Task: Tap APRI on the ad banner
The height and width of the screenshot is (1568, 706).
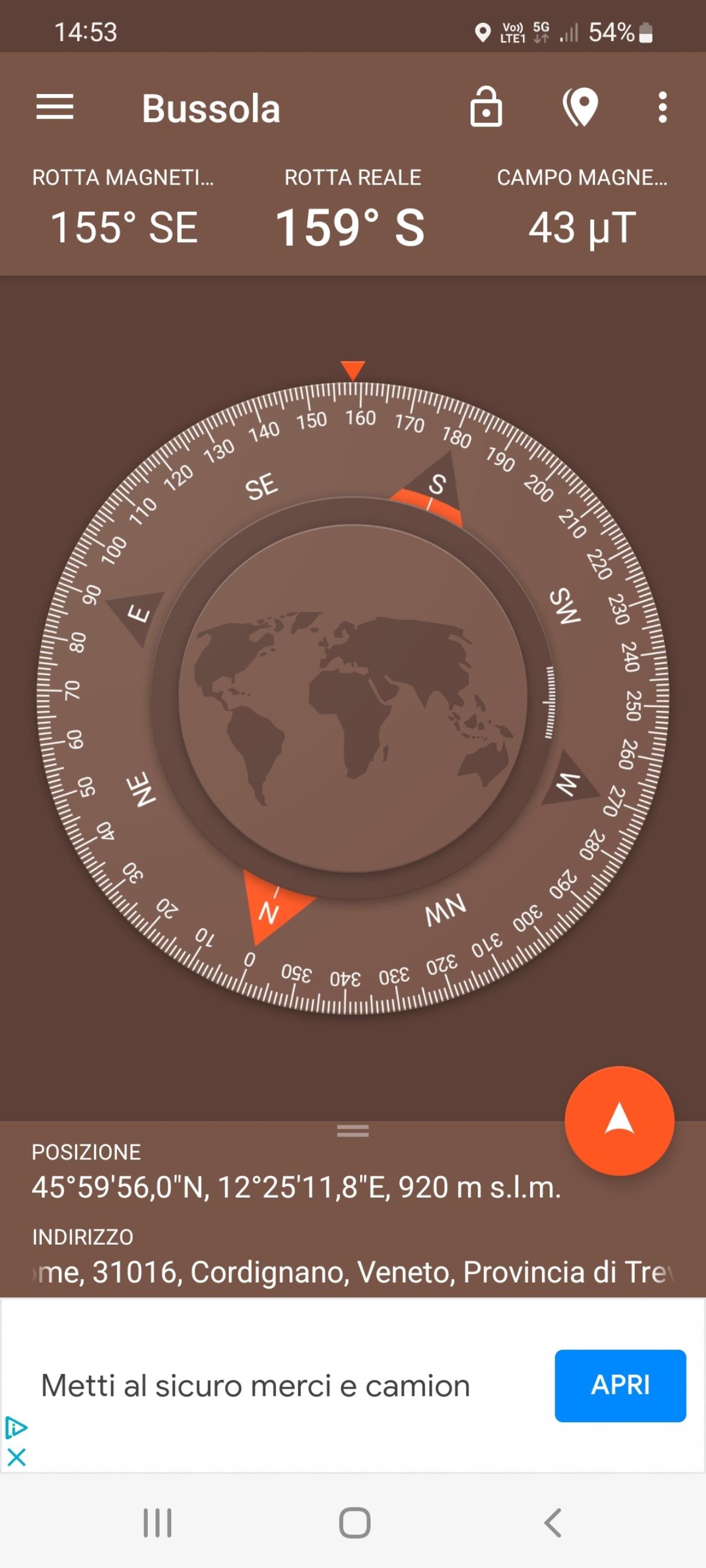Action: [x=620, y=1385]
